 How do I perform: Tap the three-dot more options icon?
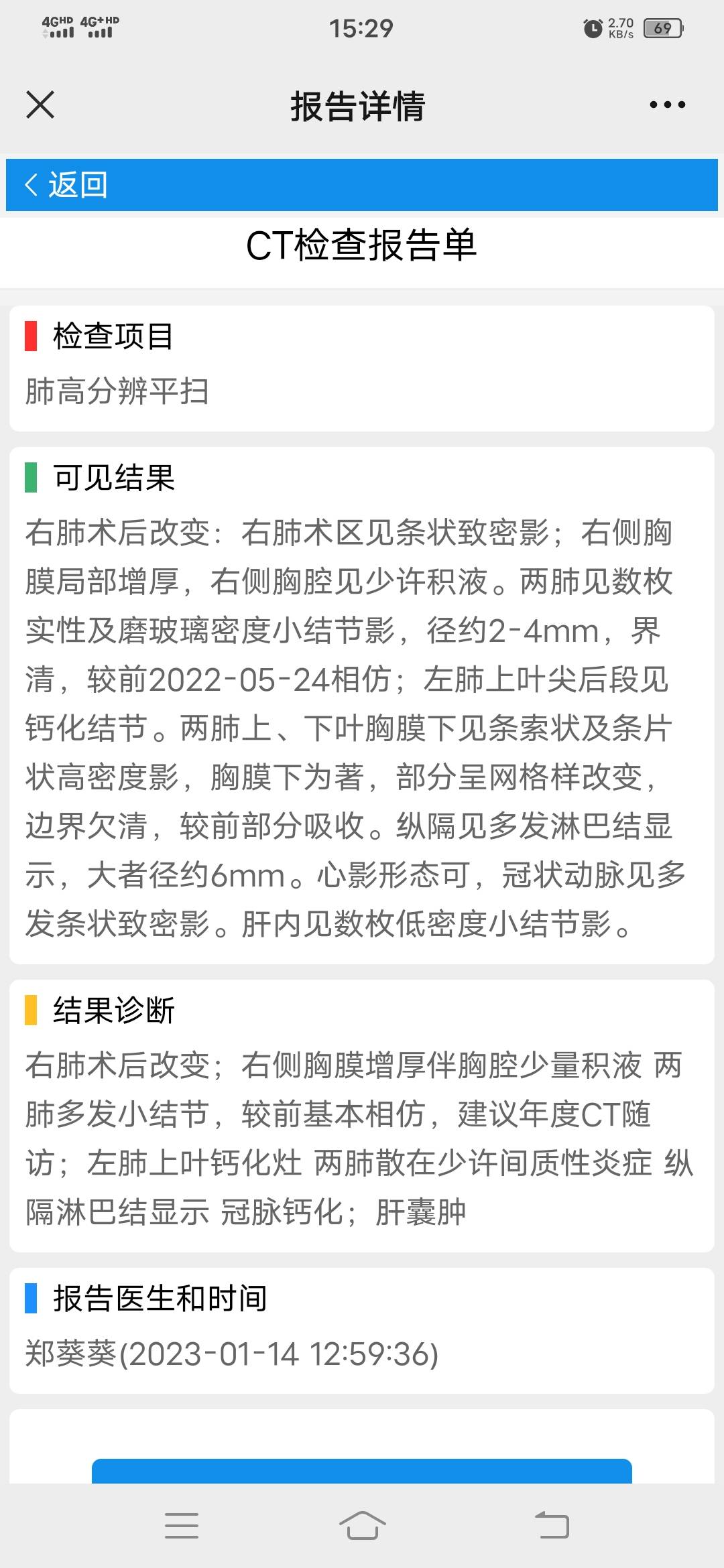click(668, 105)
